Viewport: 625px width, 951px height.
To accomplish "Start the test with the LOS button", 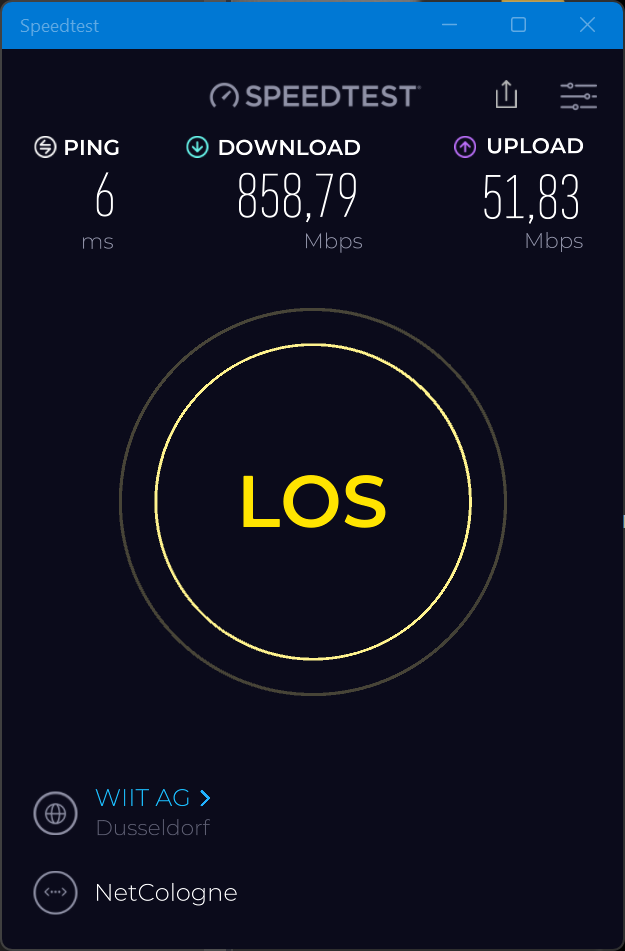I will click(313, 501).
